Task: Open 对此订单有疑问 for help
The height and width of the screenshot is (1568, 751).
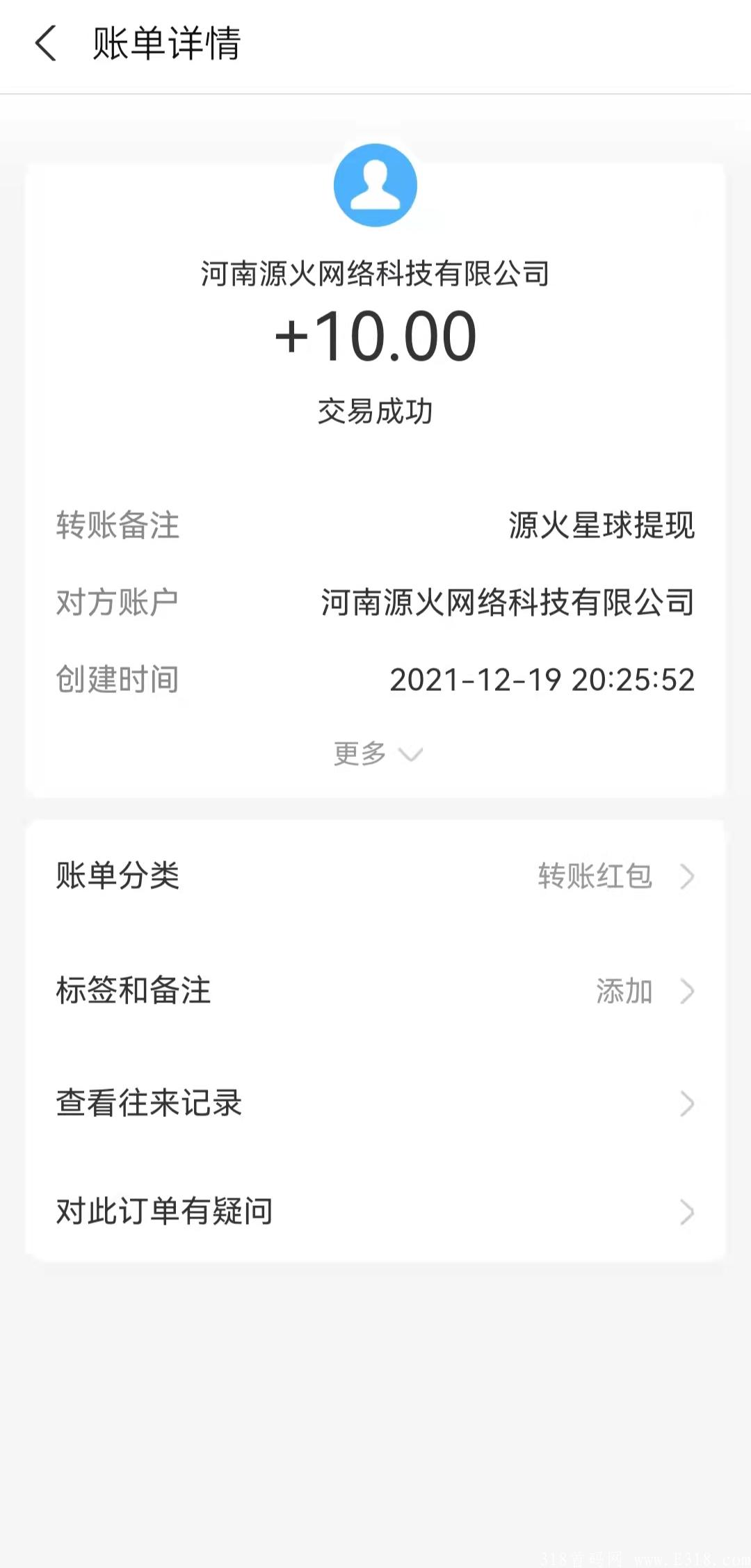Action: click(375, 1211)
